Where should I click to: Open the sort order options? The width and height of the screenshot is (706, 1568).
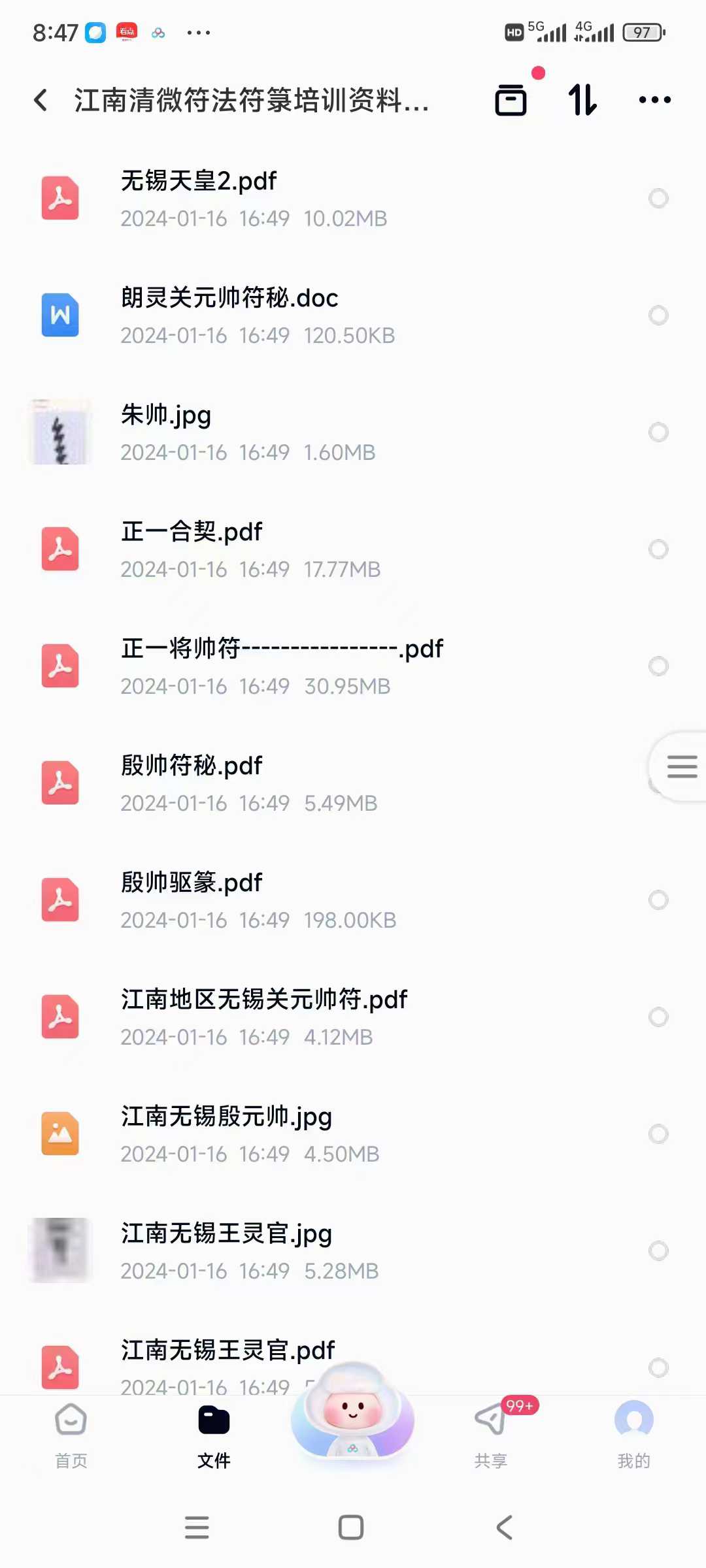point(582,100)
